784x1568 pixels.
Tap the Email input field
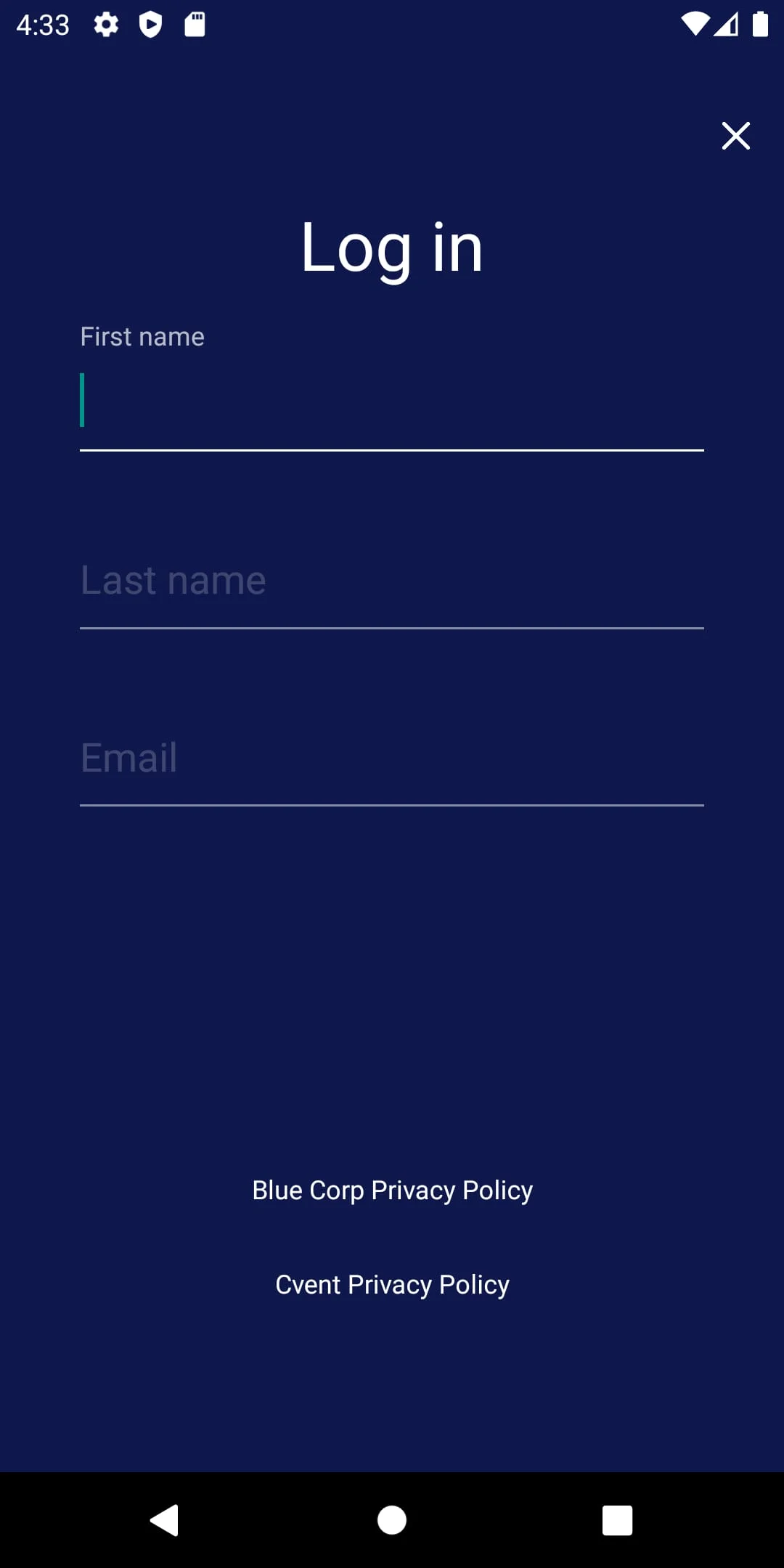pos(392,758)
